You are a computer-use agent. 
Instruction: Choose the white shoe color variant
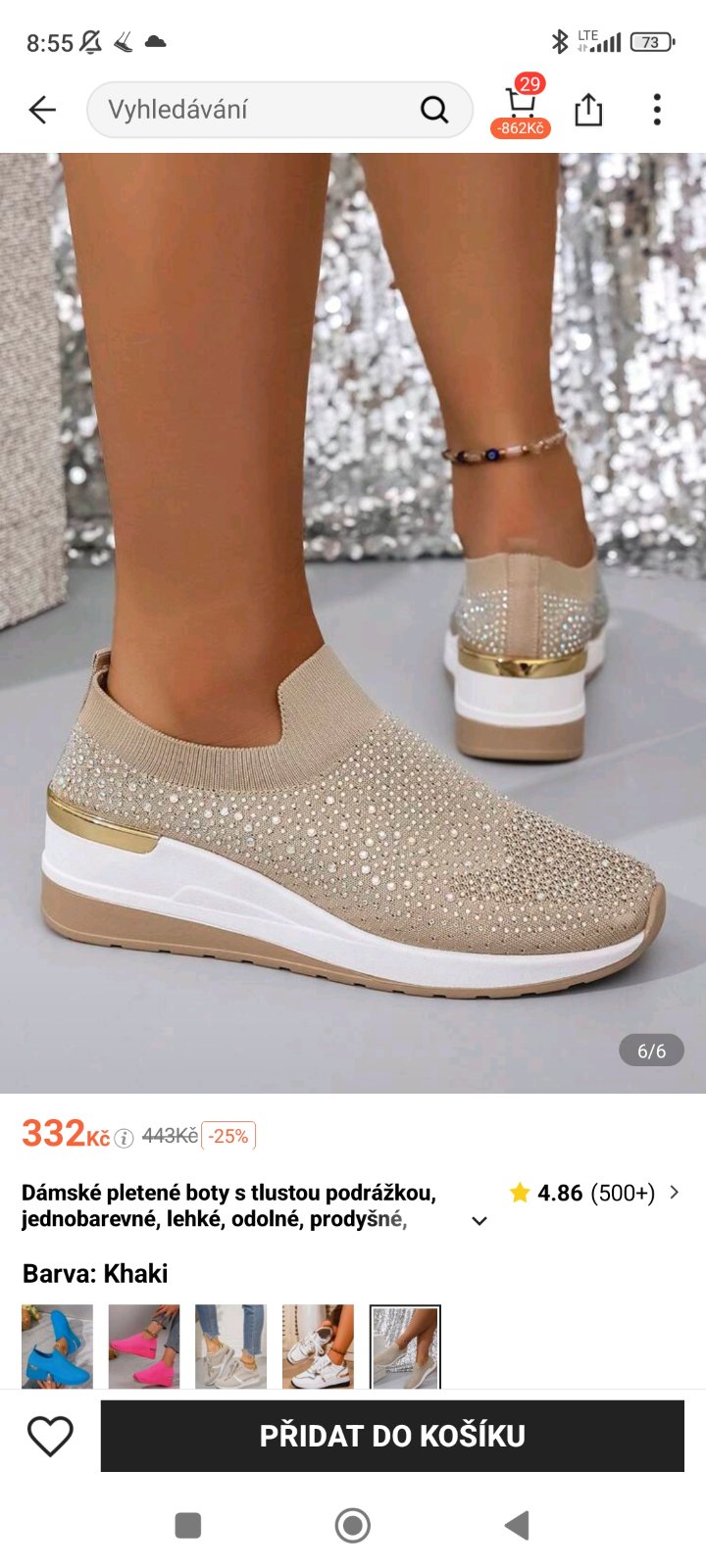(318, 1346)
